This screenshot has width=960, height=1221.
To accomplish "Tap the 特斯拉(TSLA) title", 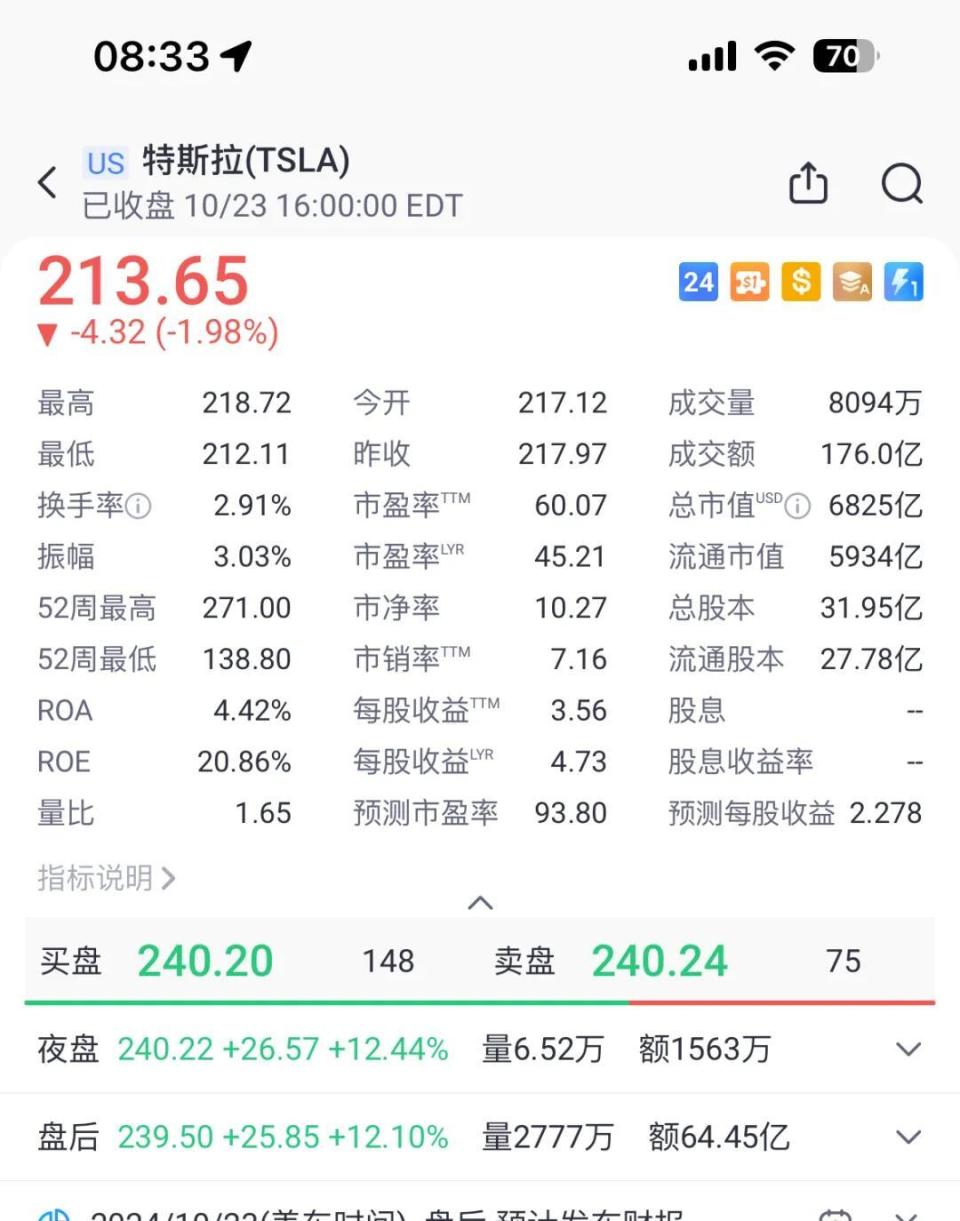I will pos(250,163).
